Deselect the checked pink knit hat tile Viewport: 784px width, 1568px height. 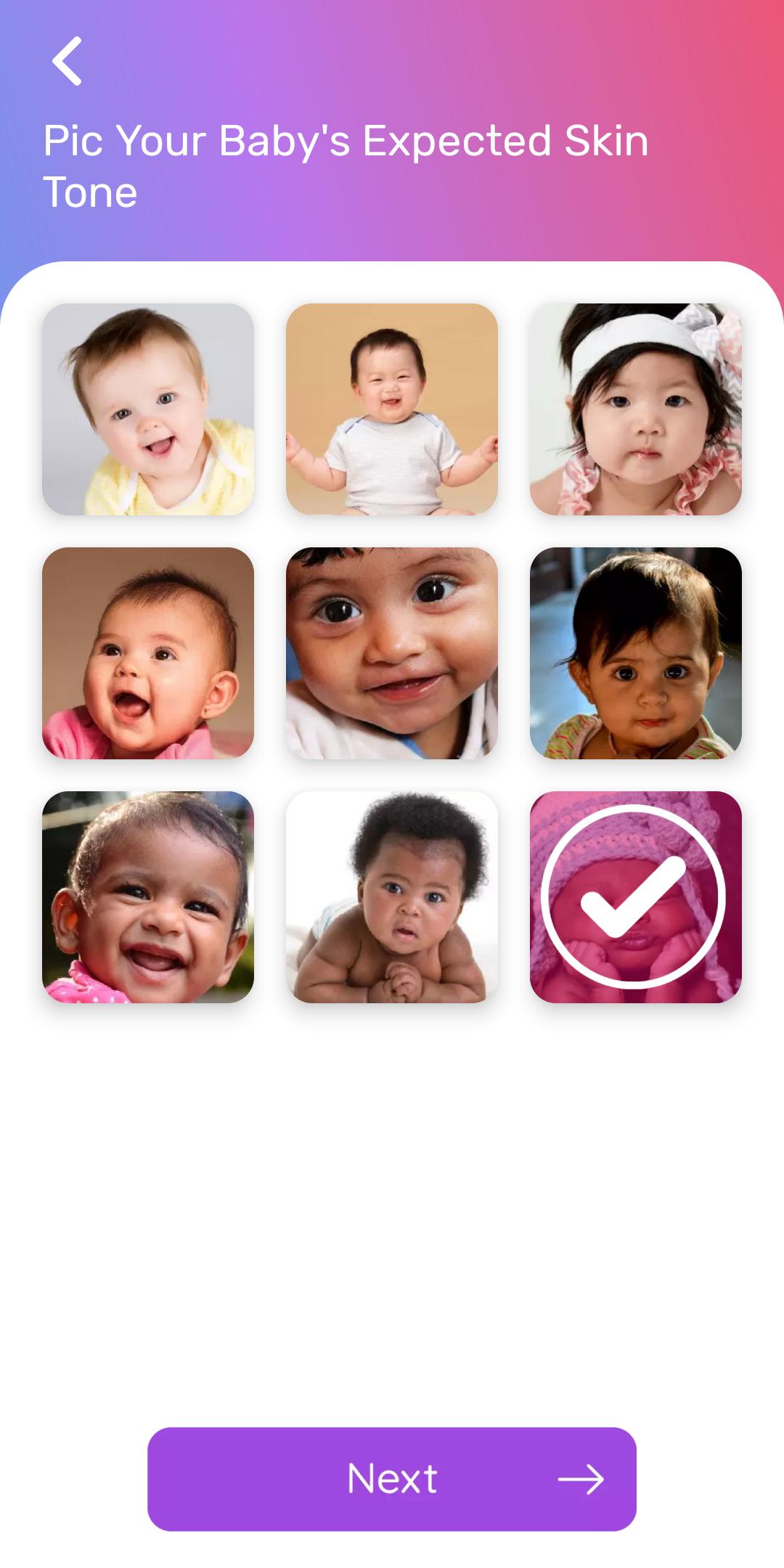click(636, 897)
